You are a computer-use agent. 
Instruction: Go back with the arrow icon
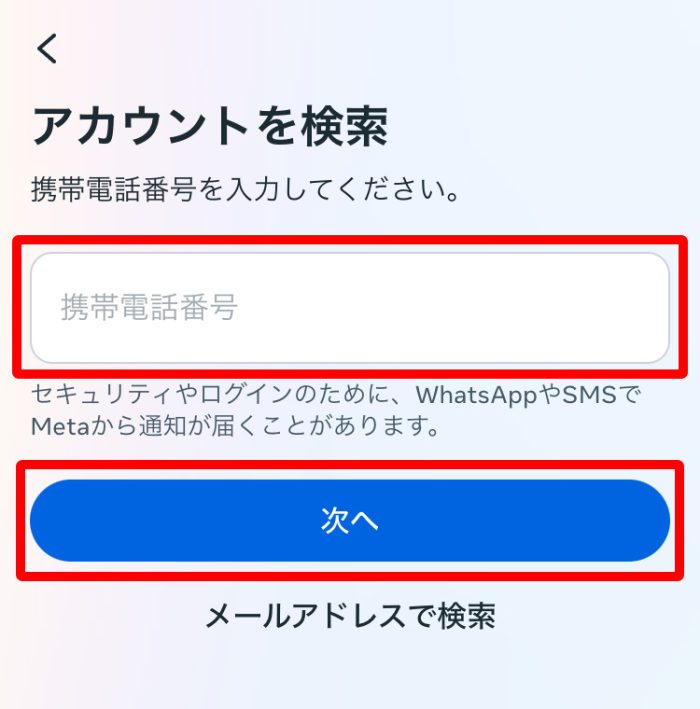[47, 49]
